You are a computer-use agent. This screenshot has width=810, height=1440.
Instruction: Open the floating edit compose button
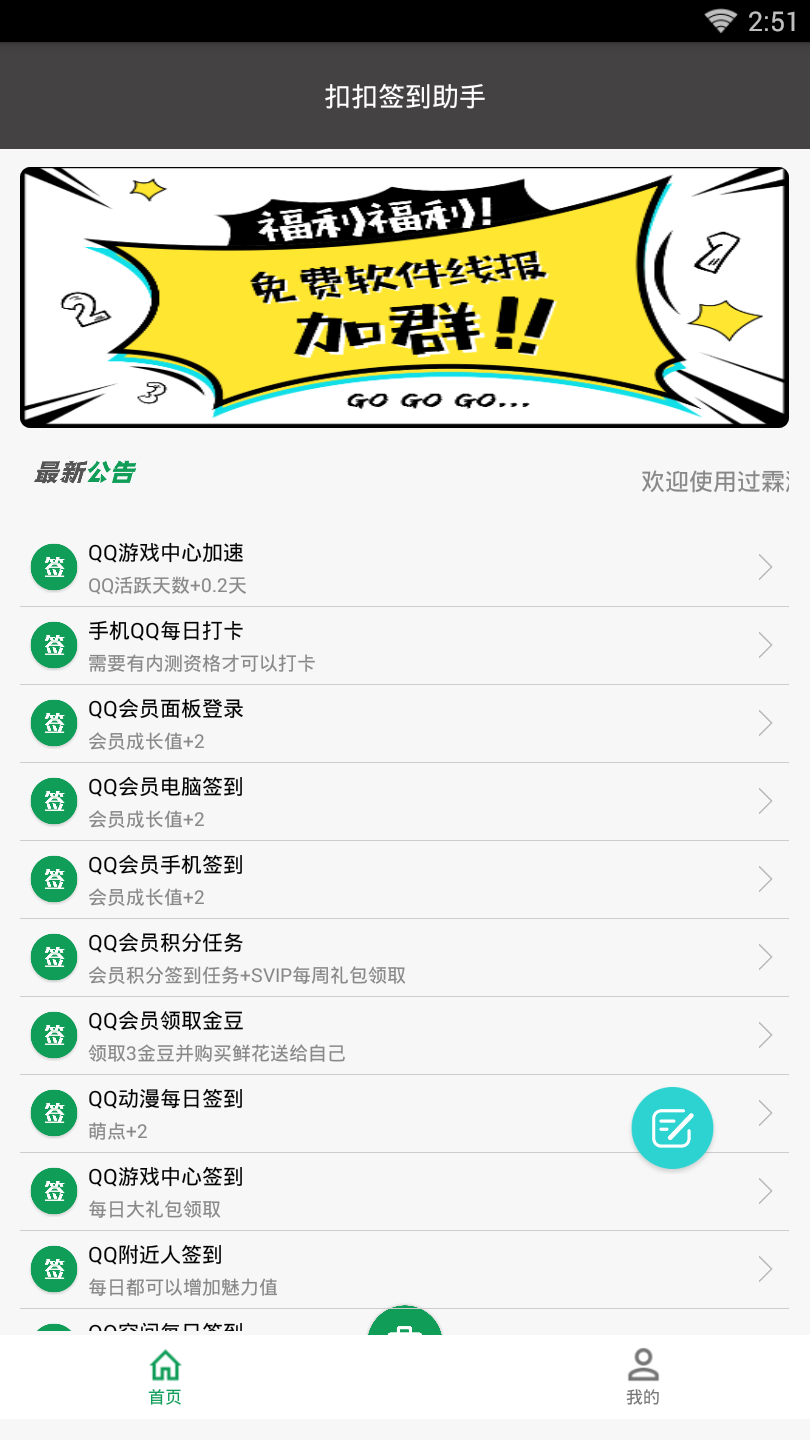pos(672,1128)
